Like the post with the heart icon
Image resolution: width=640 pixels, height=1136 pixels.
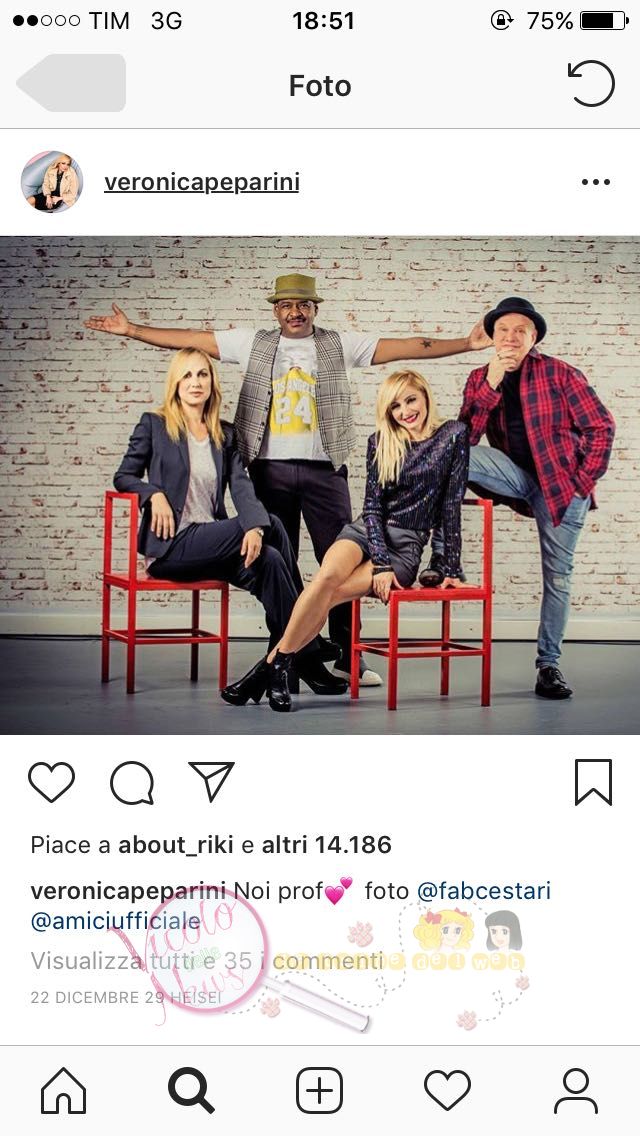click(x=51, y=782)
